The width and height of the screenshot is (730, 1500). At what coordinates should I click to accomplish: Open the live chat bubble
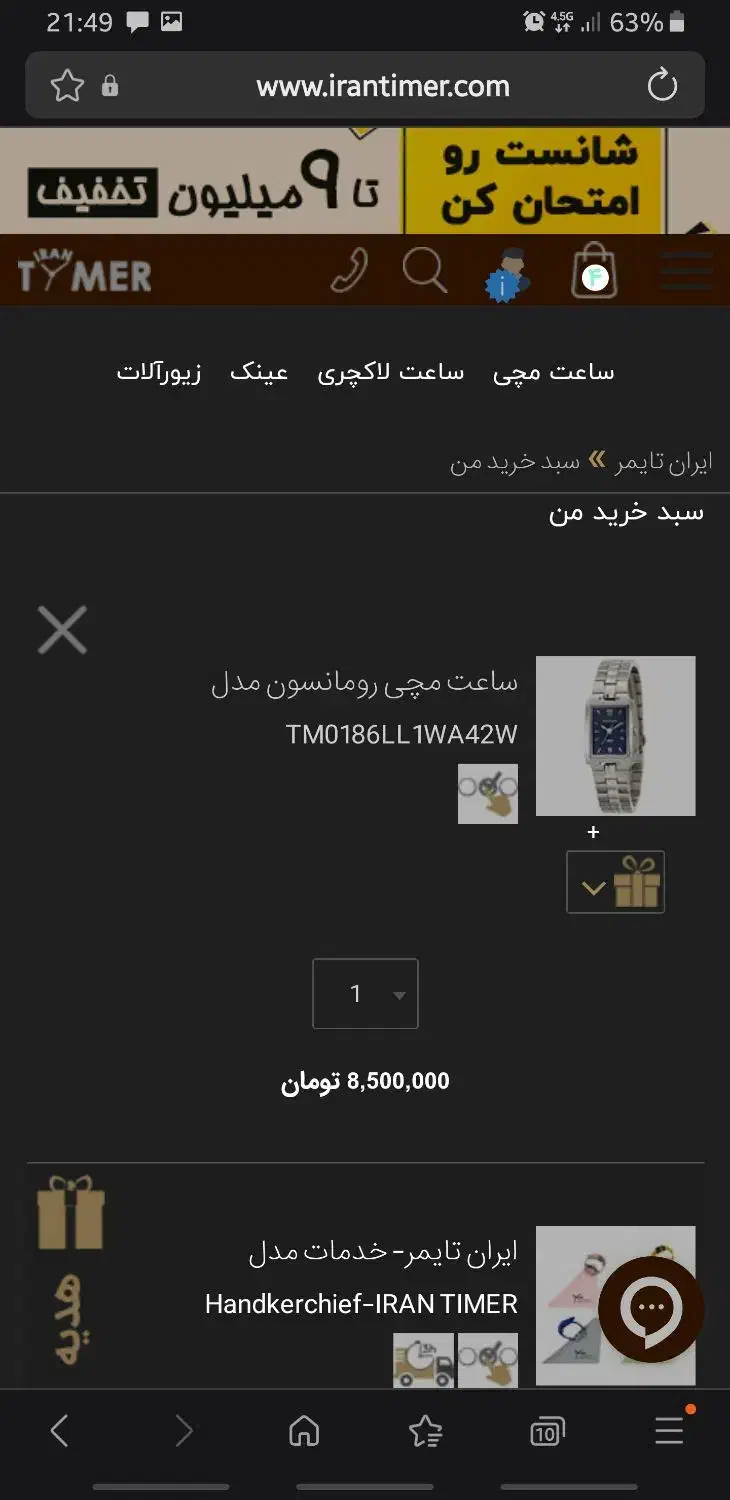(651, 1309)
